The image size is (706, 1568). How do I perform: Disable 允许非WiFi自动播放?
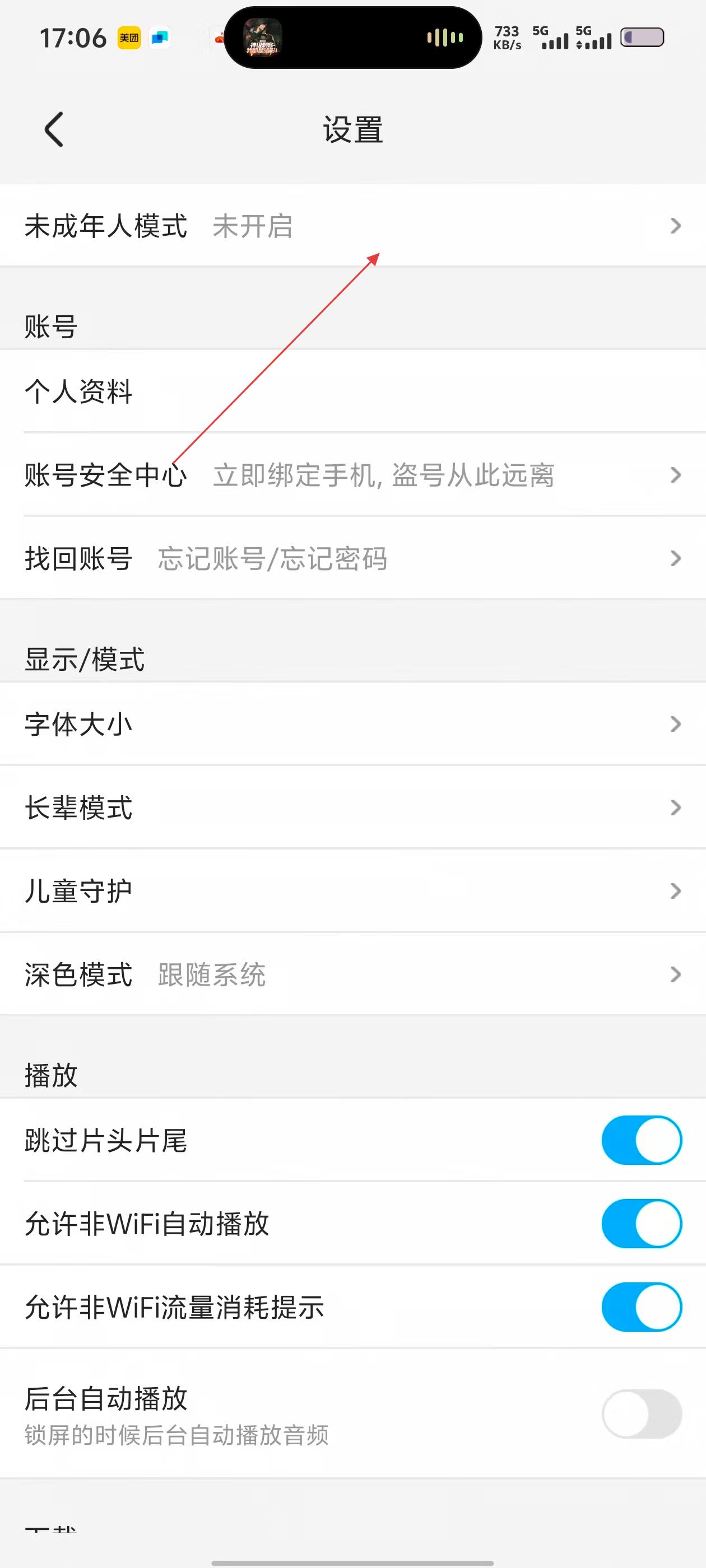[642, 1224]
